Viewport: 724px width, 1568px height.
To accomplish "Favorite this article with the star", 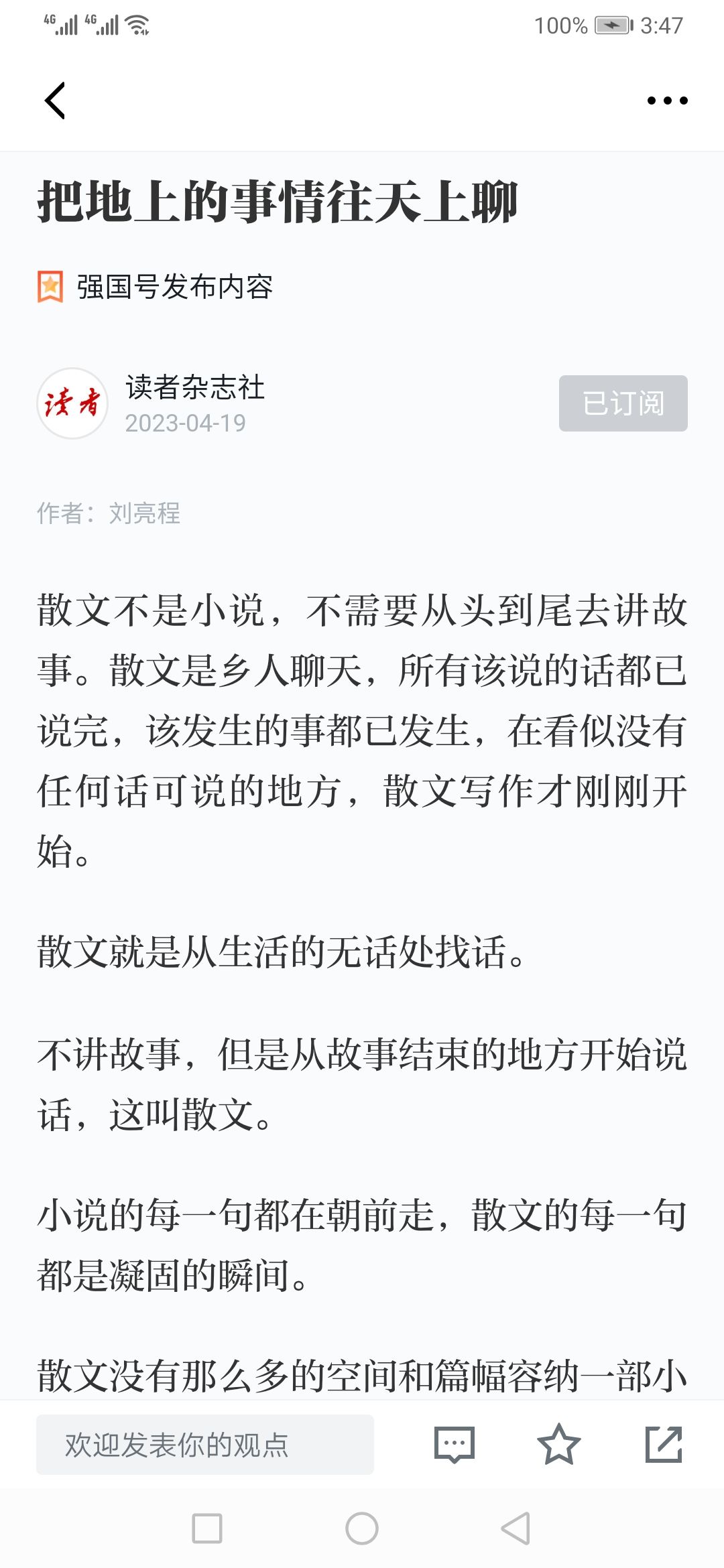I will pyautogui.click(x=558, y=1445).
